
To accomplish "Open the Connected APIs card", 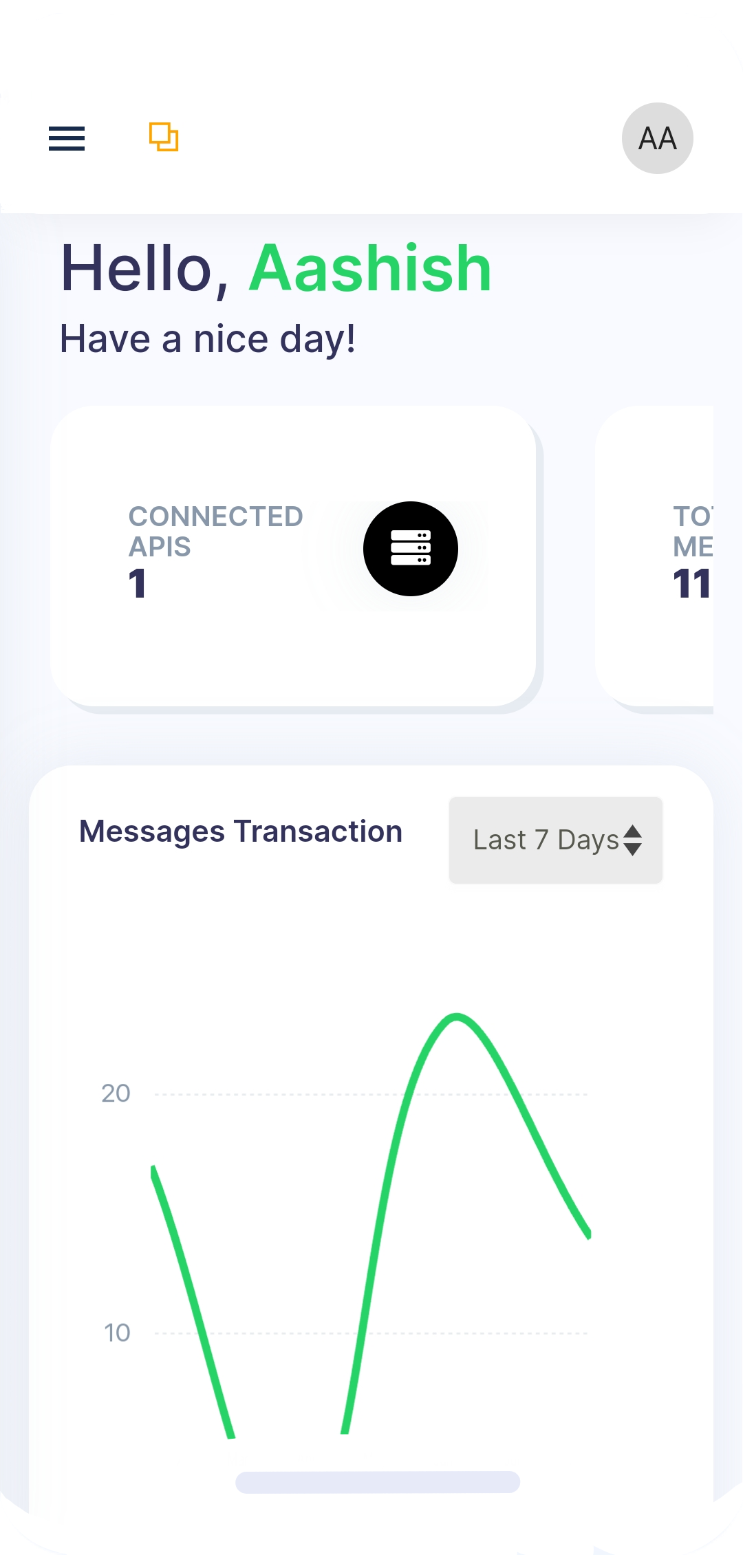I will 293,556.
